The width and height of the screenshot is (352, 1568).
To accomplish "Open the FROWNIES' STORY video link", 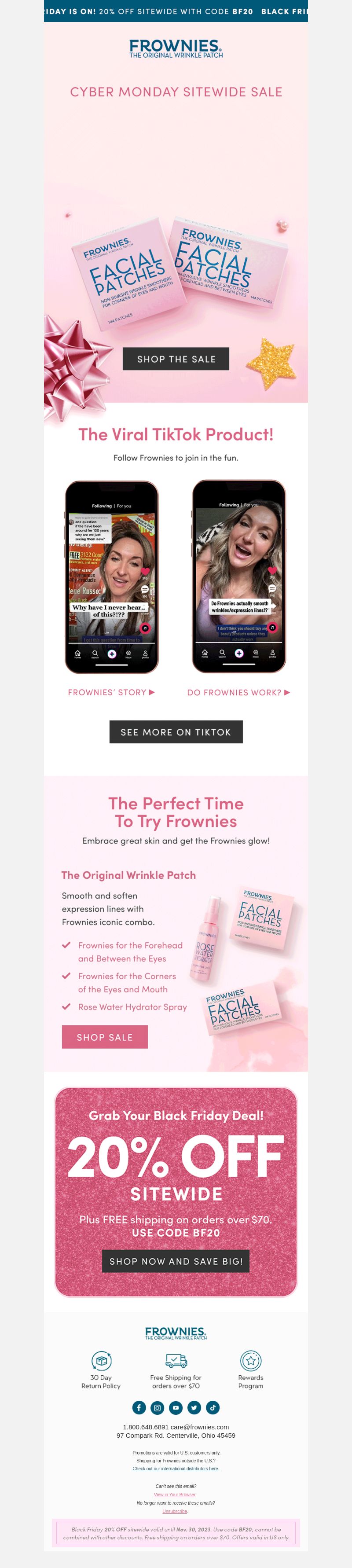I will (x=111, y=692).
